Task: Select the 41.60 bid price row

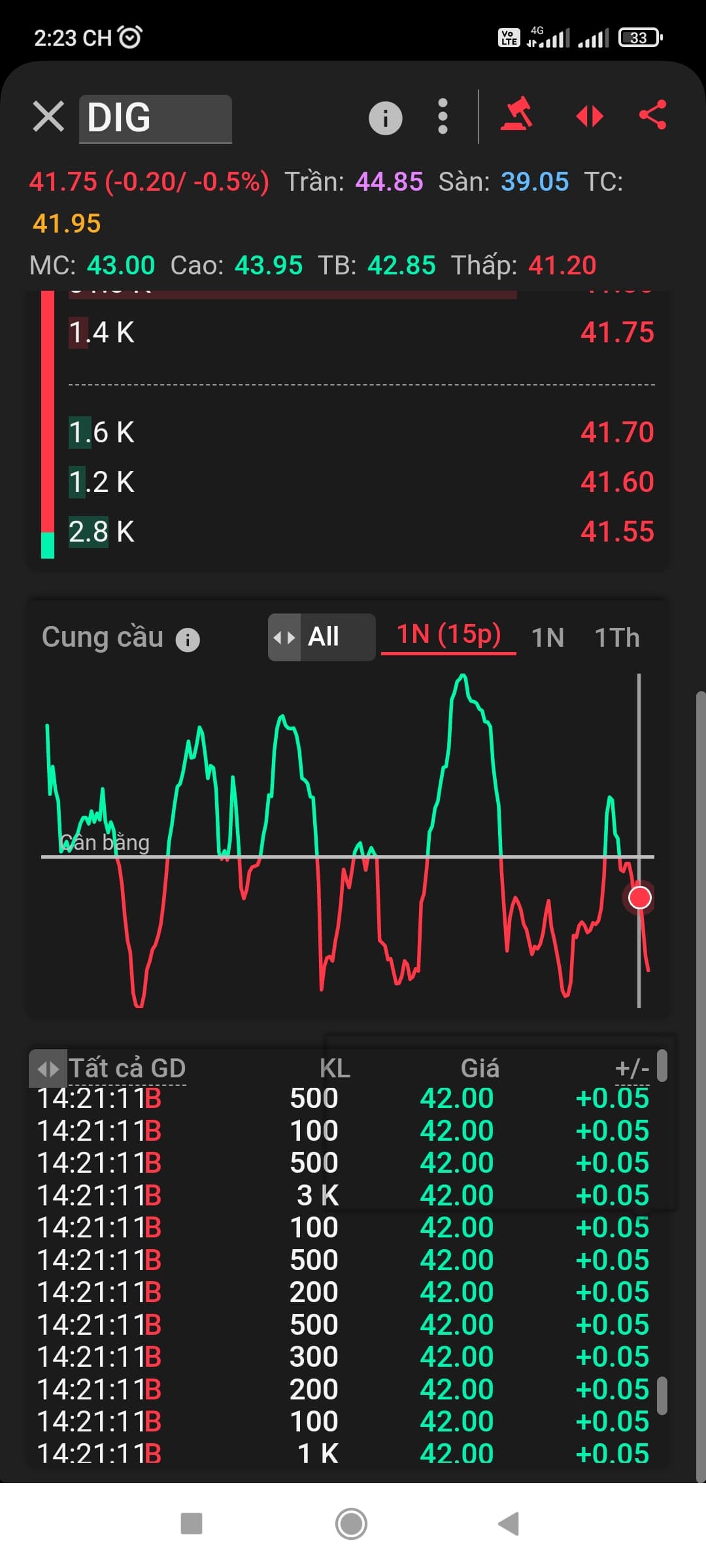Action: tap(361, 482)
